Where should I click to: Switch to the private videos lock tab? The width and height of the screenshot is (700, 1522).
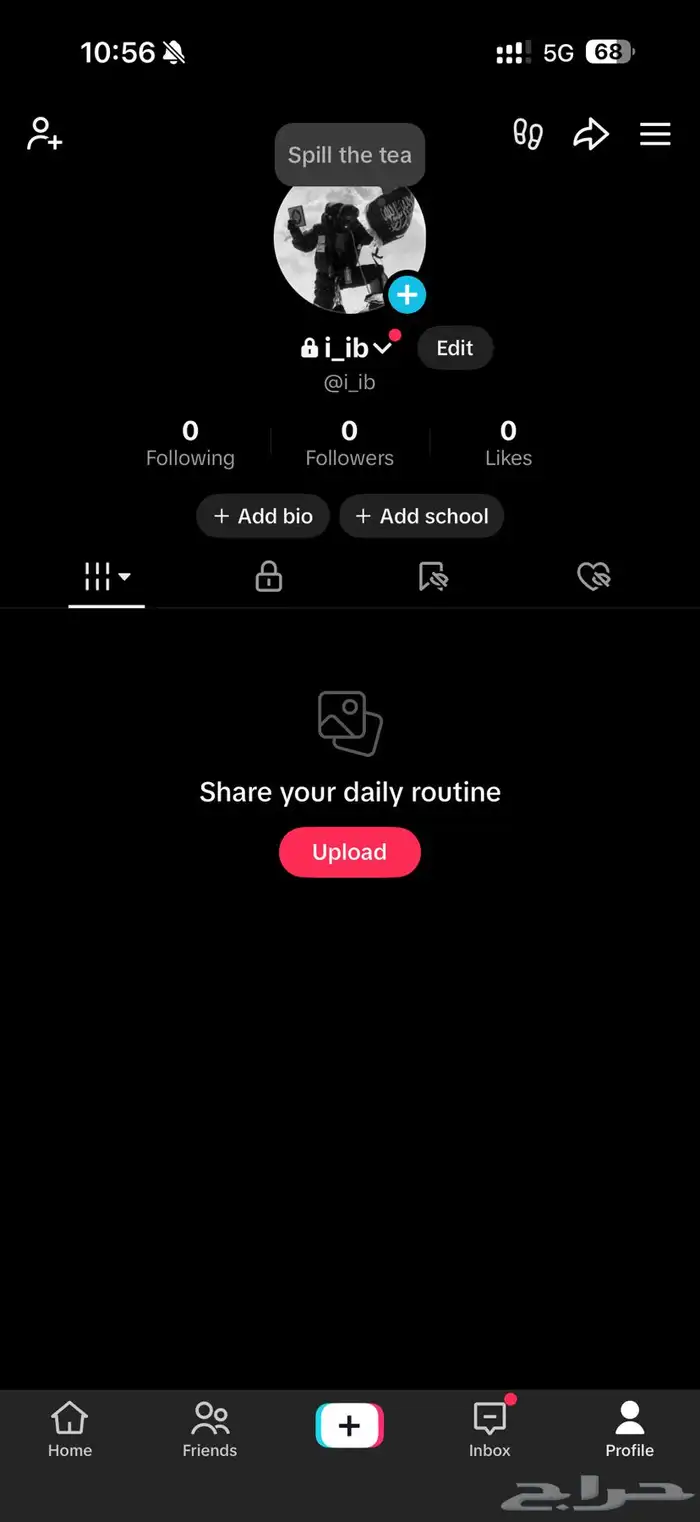(268, 577)
